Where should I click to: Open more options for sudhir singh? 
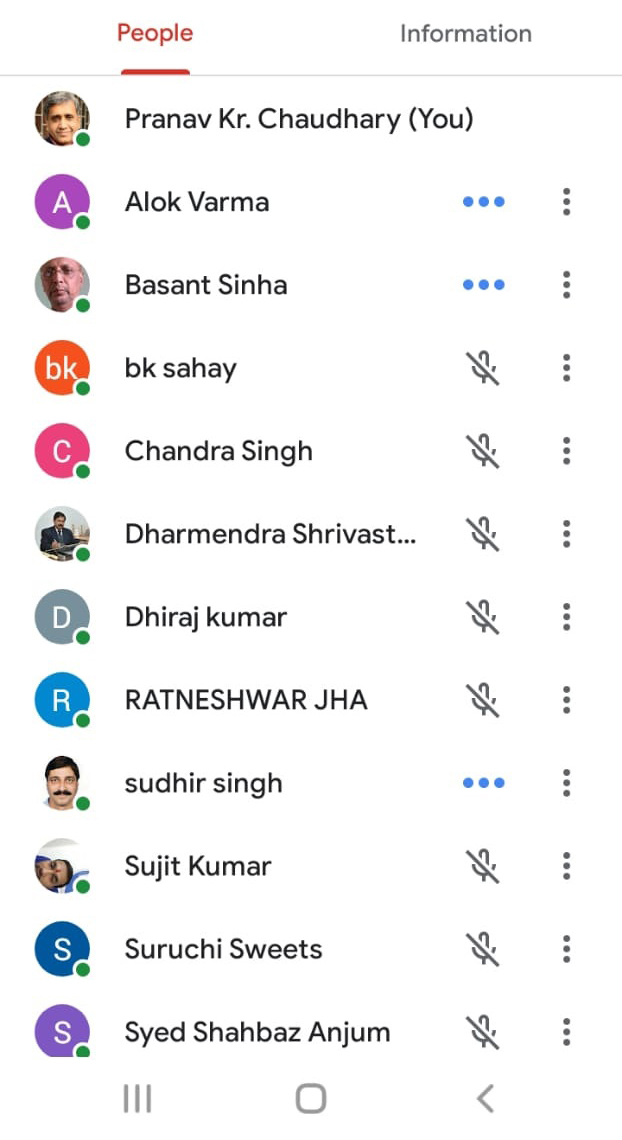(x=567, y=783)
